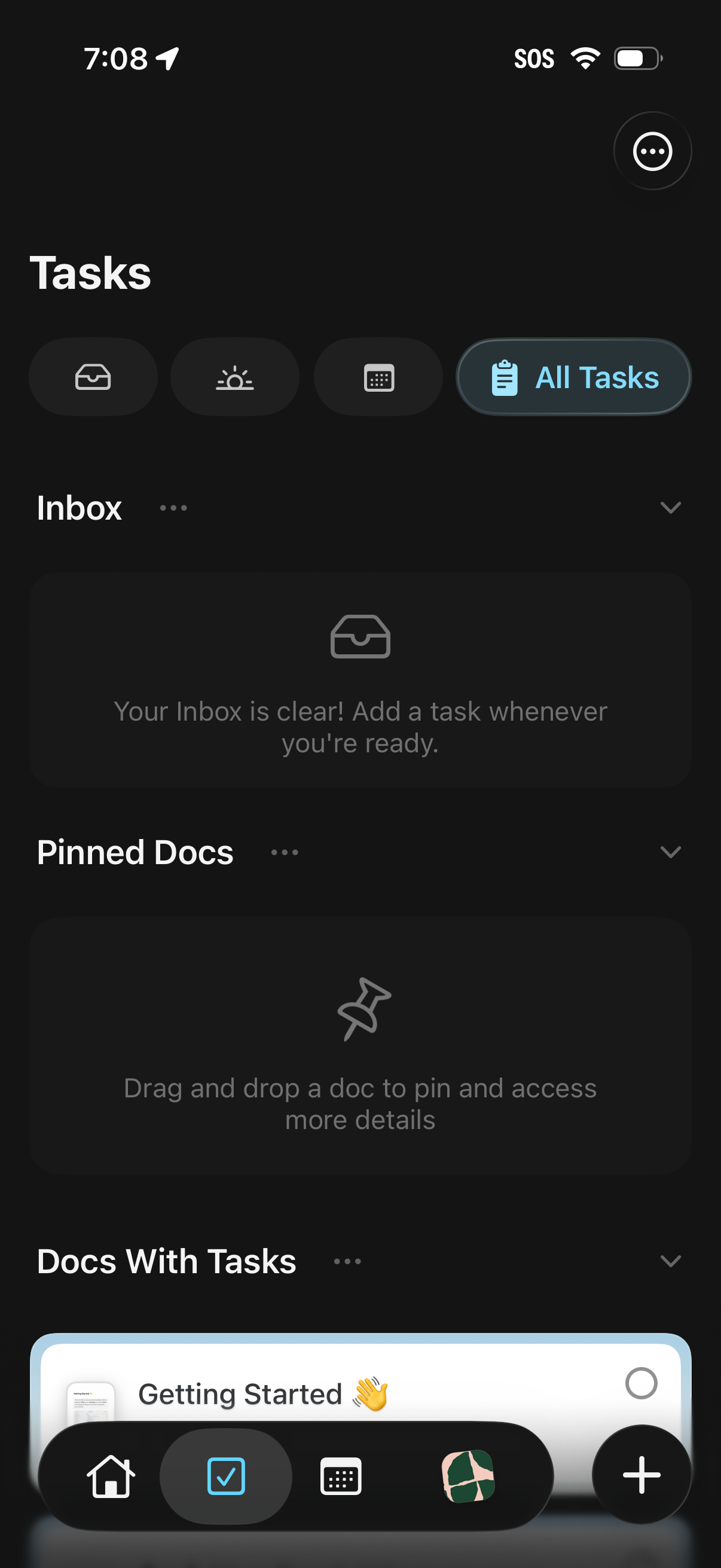Open the Calendar icon in bottom bar
The image size is (721, 1568).
click(x=341, y=1477)
